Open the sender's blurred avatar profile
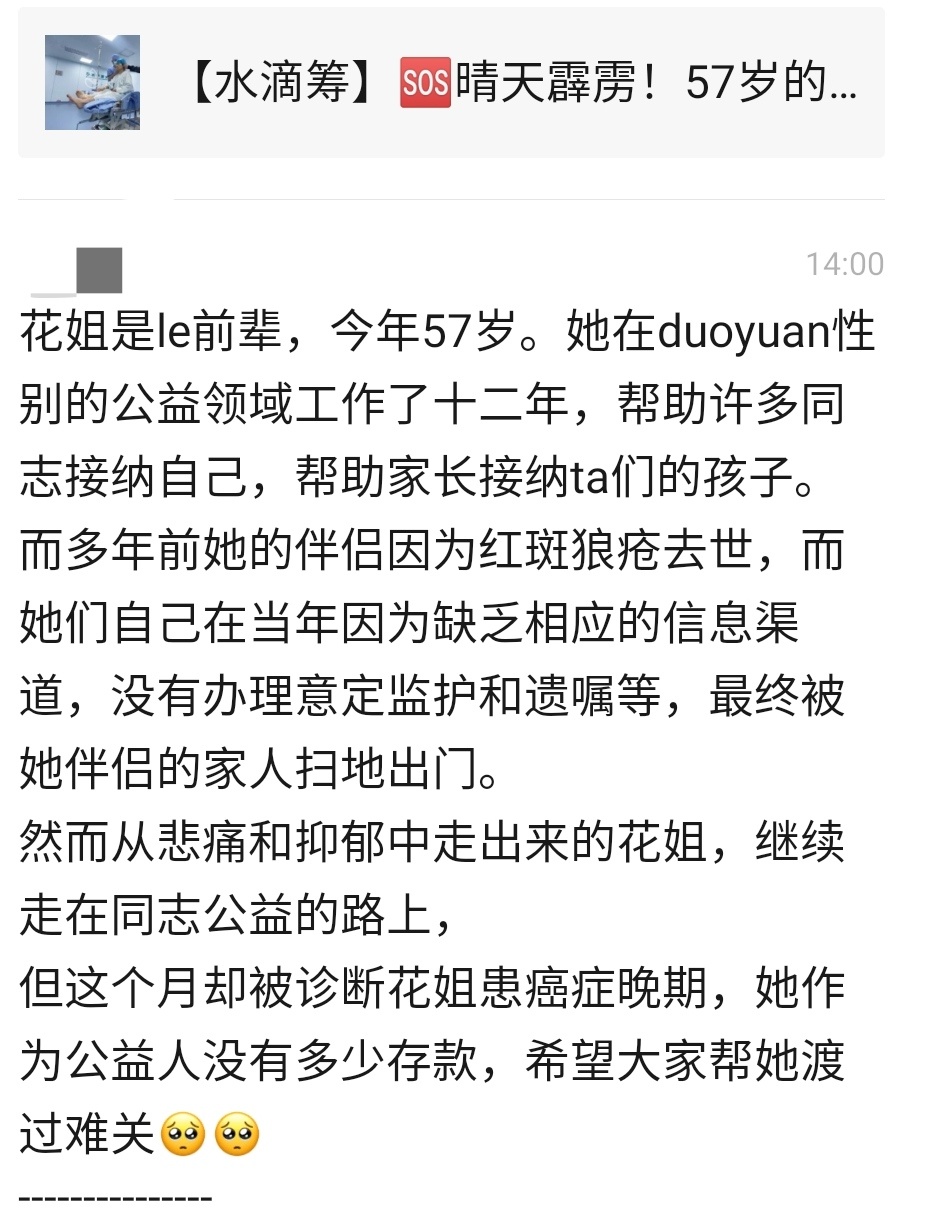Screen dimensions: 928x1217 tap(99, 271)
